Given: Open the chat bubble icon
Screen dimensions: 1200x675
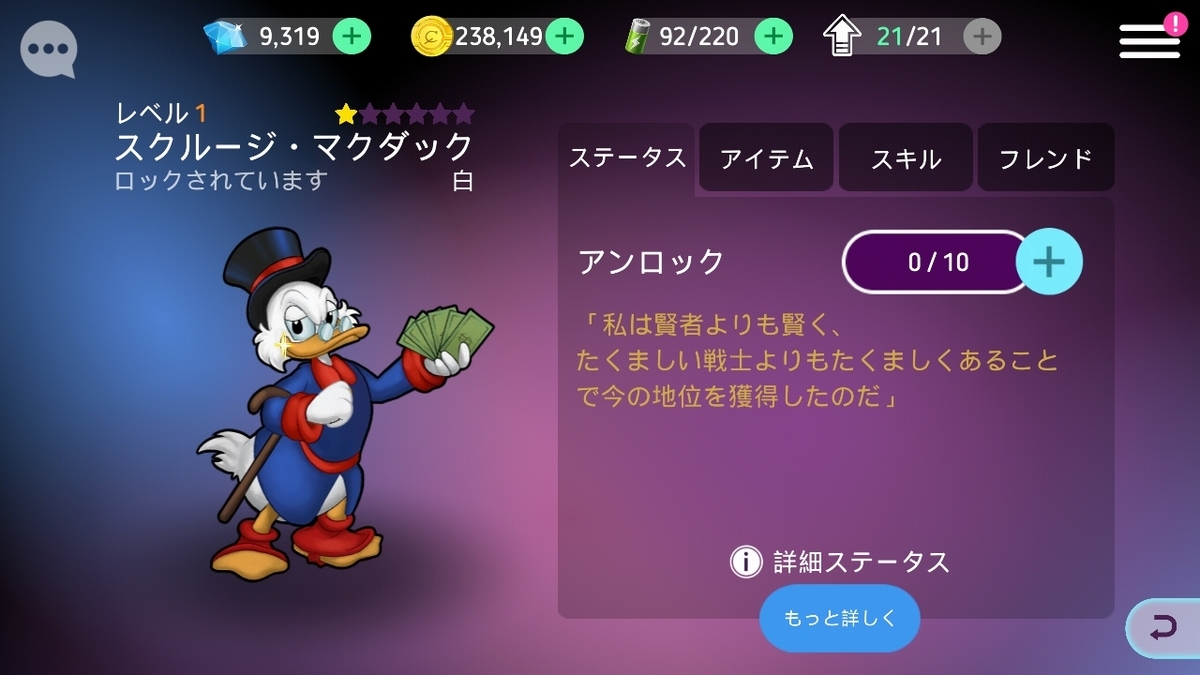Looking at the screenshot, I should [49, 48].
